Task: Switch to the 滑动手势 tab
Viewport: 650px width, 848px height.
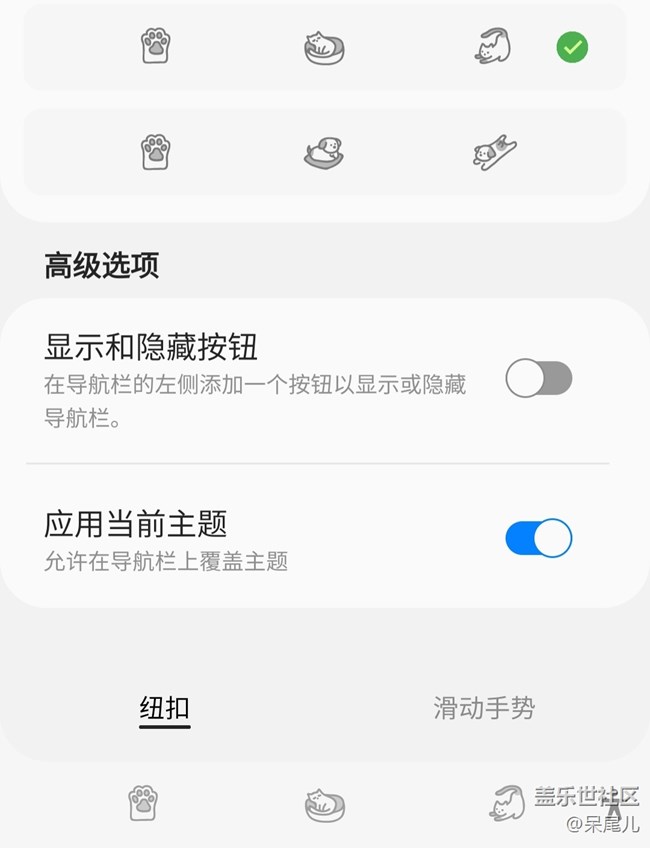Action: coord(484,709)
